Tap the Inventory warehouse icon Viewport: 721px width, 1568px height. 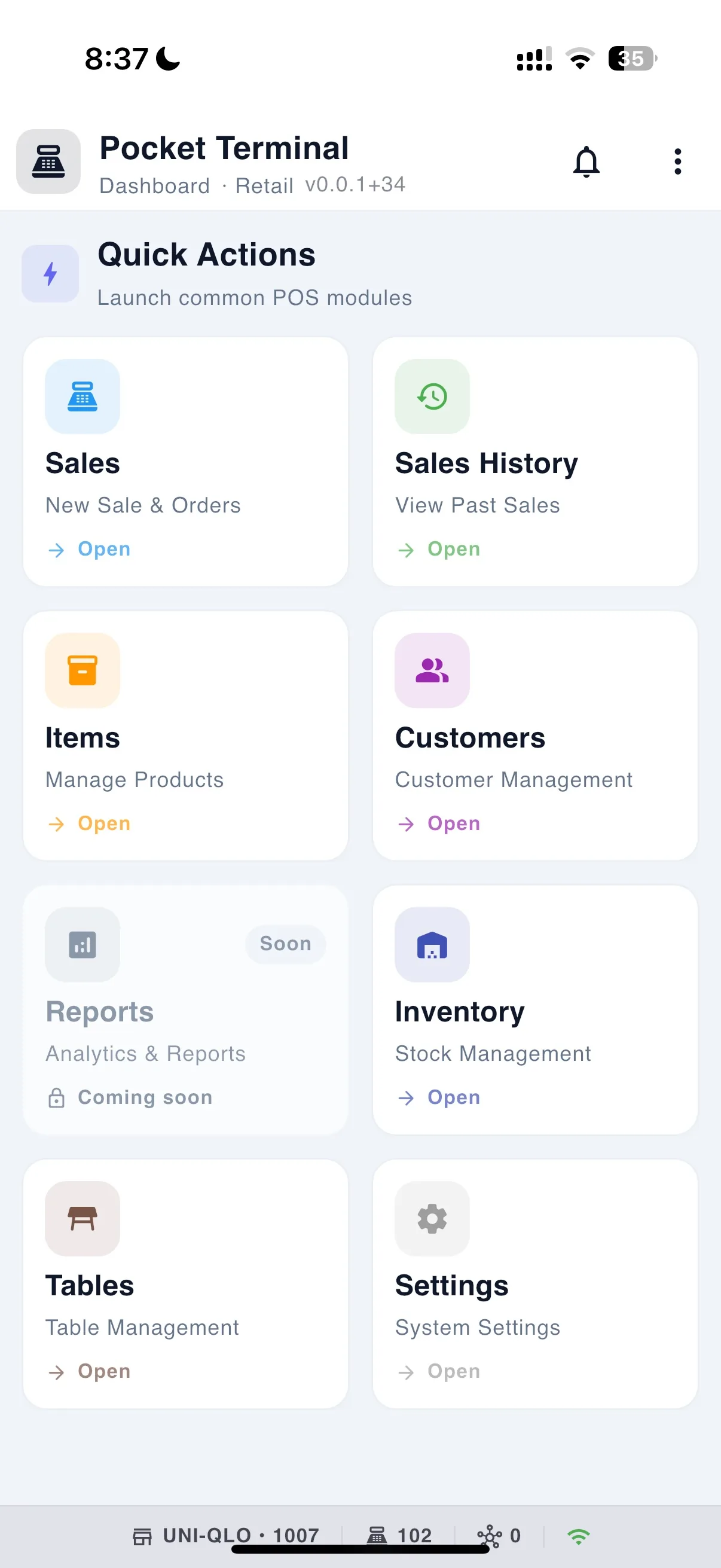[x=432, y=945]
